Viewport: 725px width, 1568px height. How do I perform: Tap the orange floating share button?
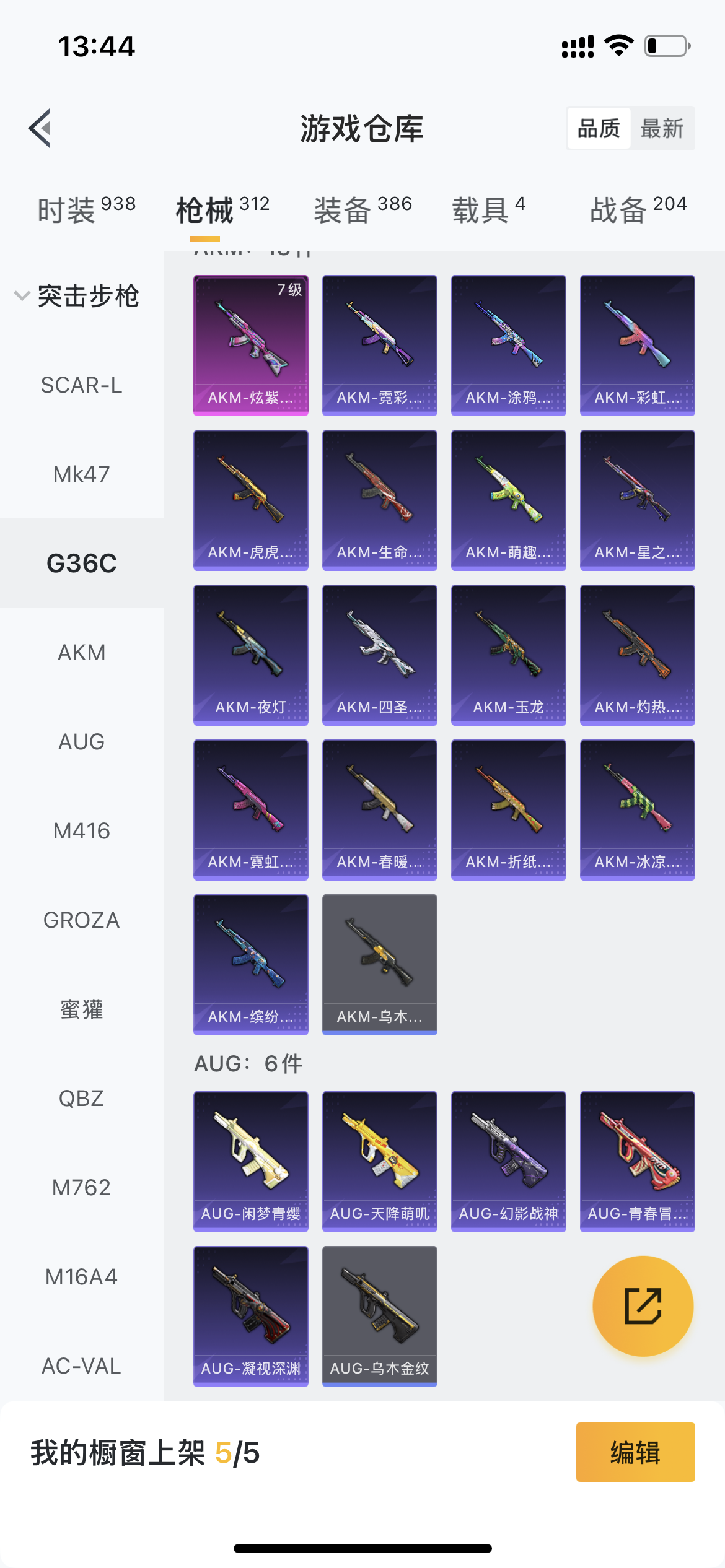click(x=643, y=1306)
